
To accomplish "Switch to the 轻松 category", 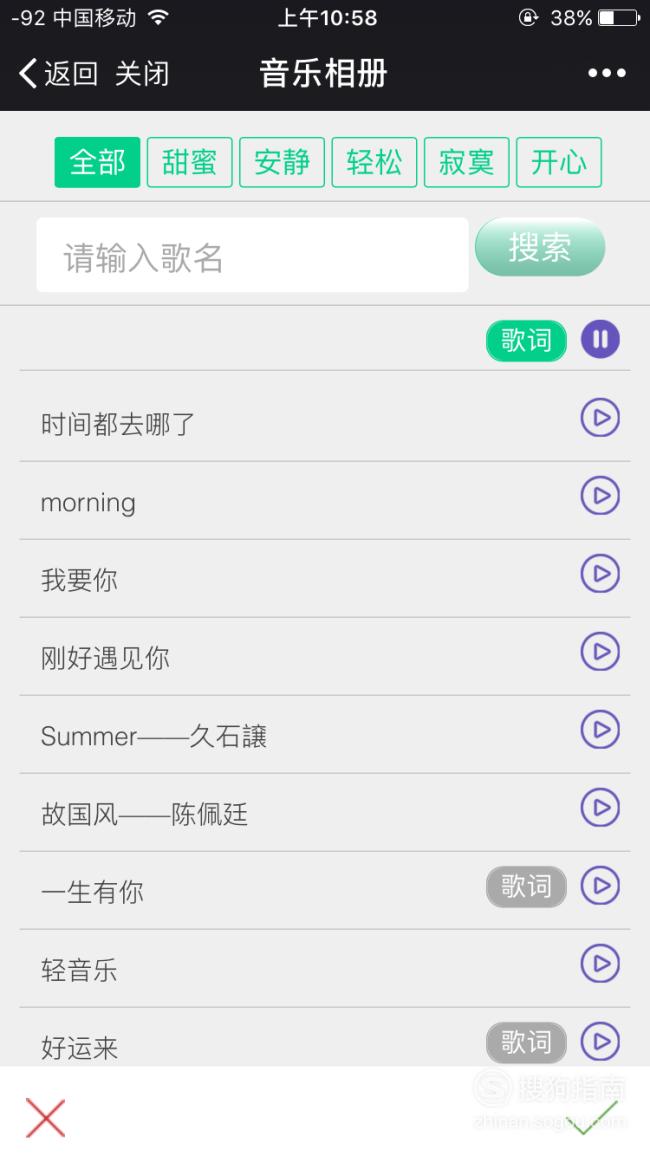I will click(374, 162).
